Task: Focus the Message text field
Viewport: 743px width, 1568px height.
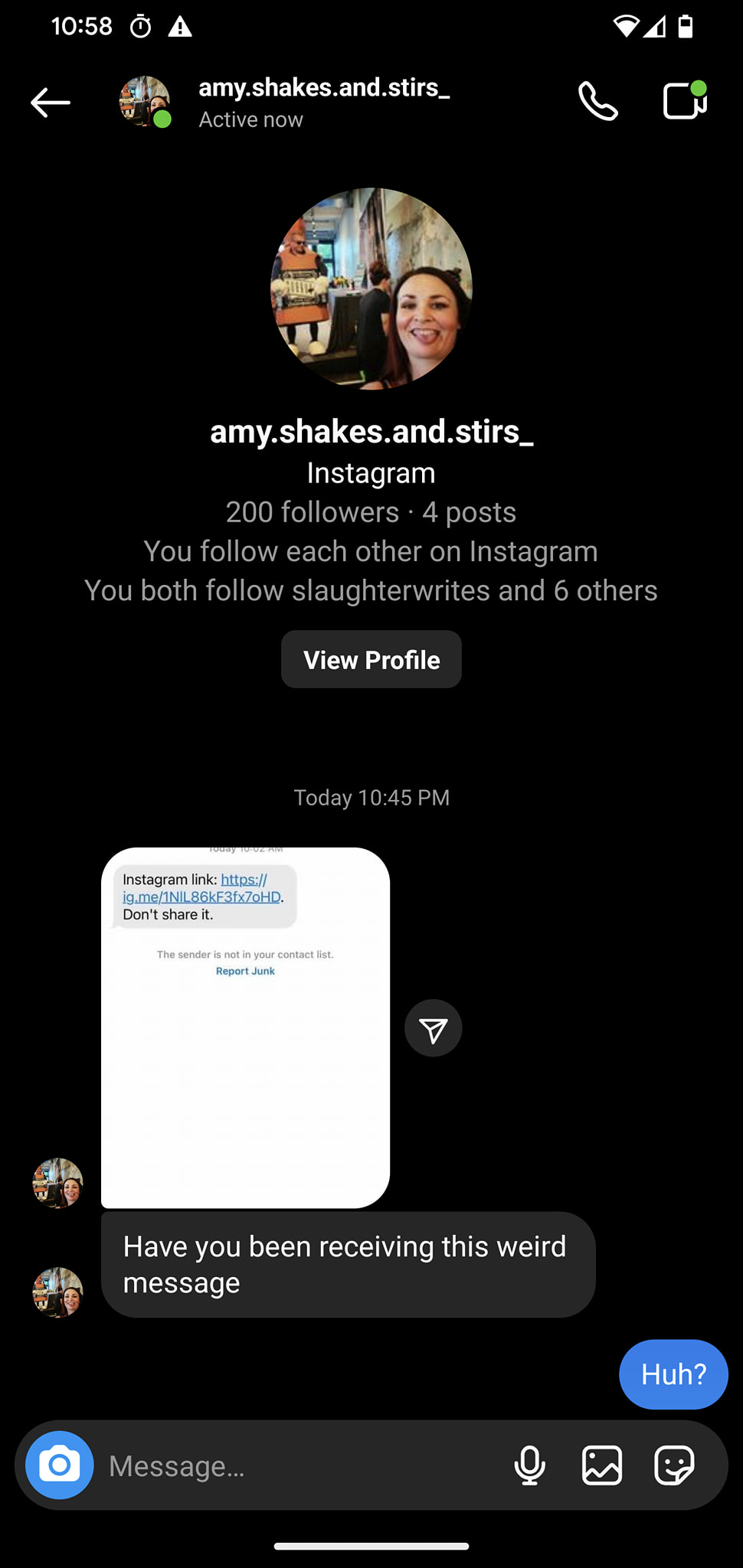Action: 299,1465
